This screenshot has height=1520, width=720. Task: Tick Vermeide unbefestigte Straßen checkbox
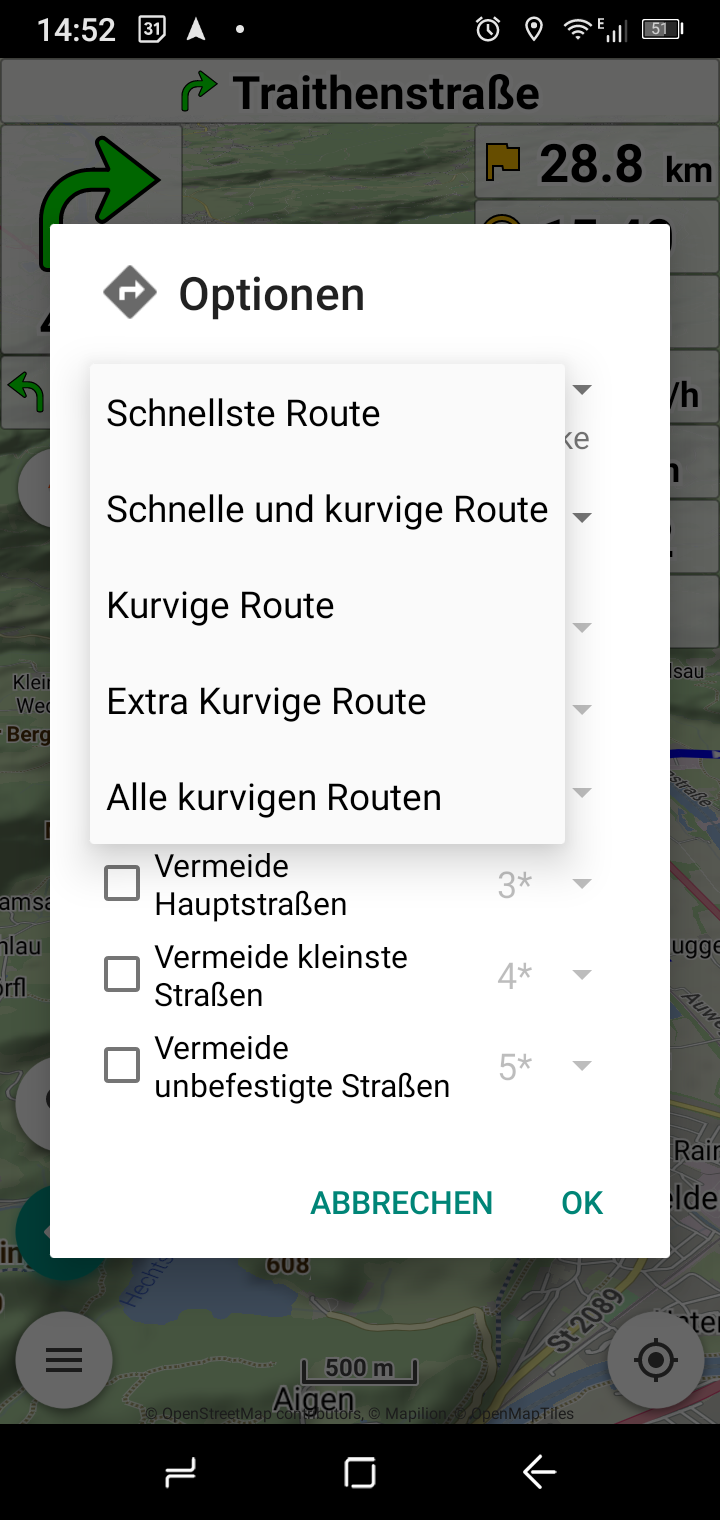tap(122, 1066)
